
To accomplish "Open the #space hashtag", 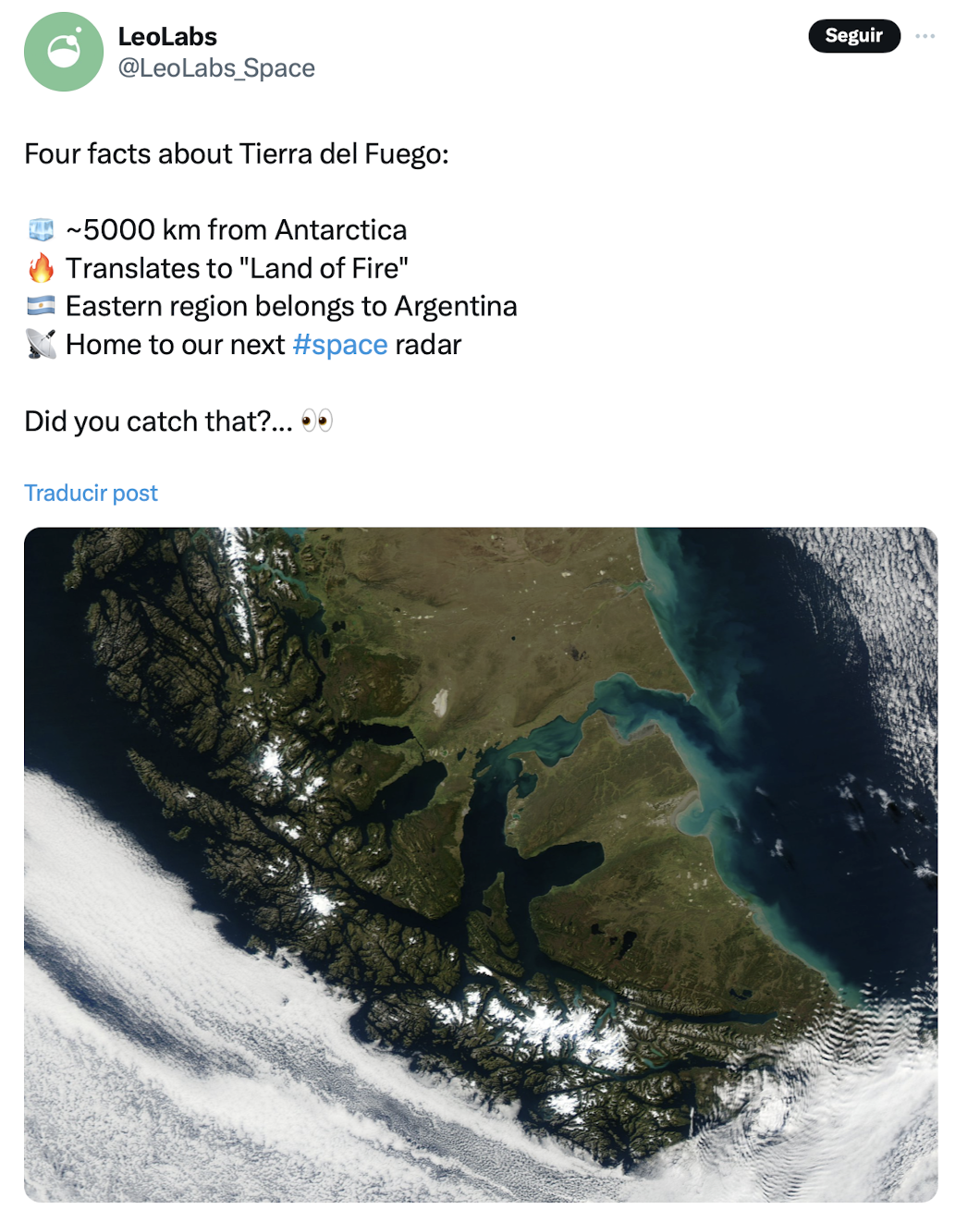I will click(339, 345).
